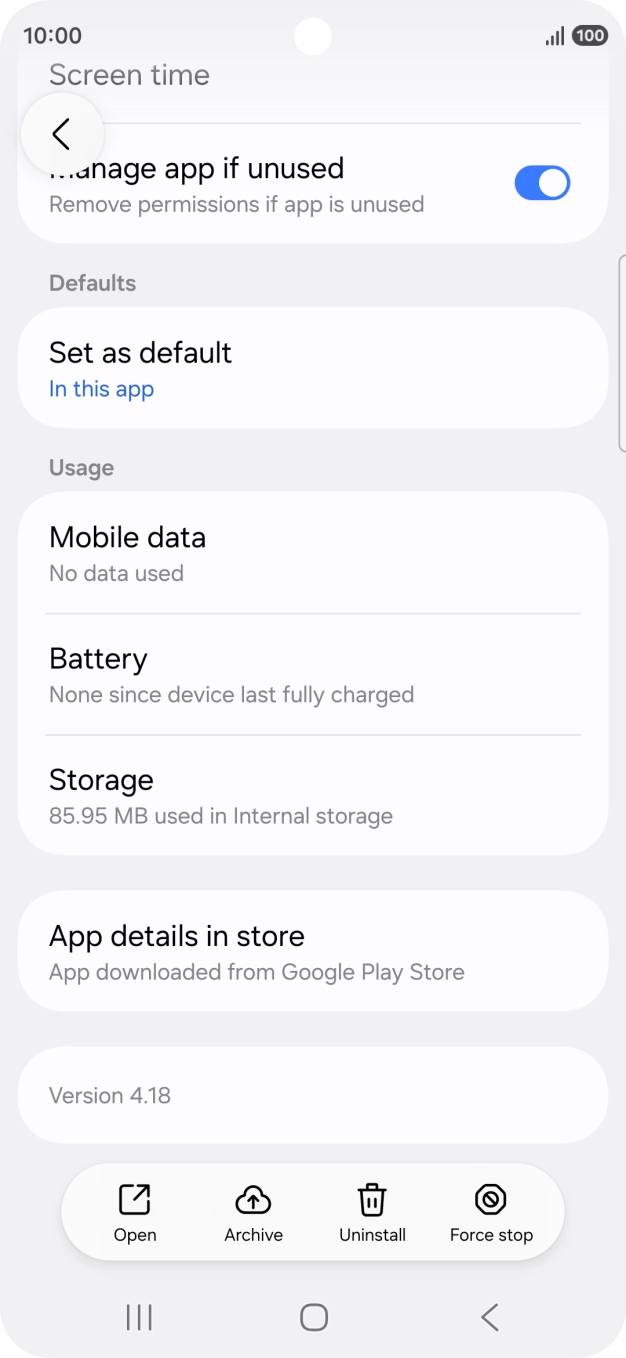Toggle Manage app if unused switch
This screenshot has height=1358, width=626.
[541, 184]
